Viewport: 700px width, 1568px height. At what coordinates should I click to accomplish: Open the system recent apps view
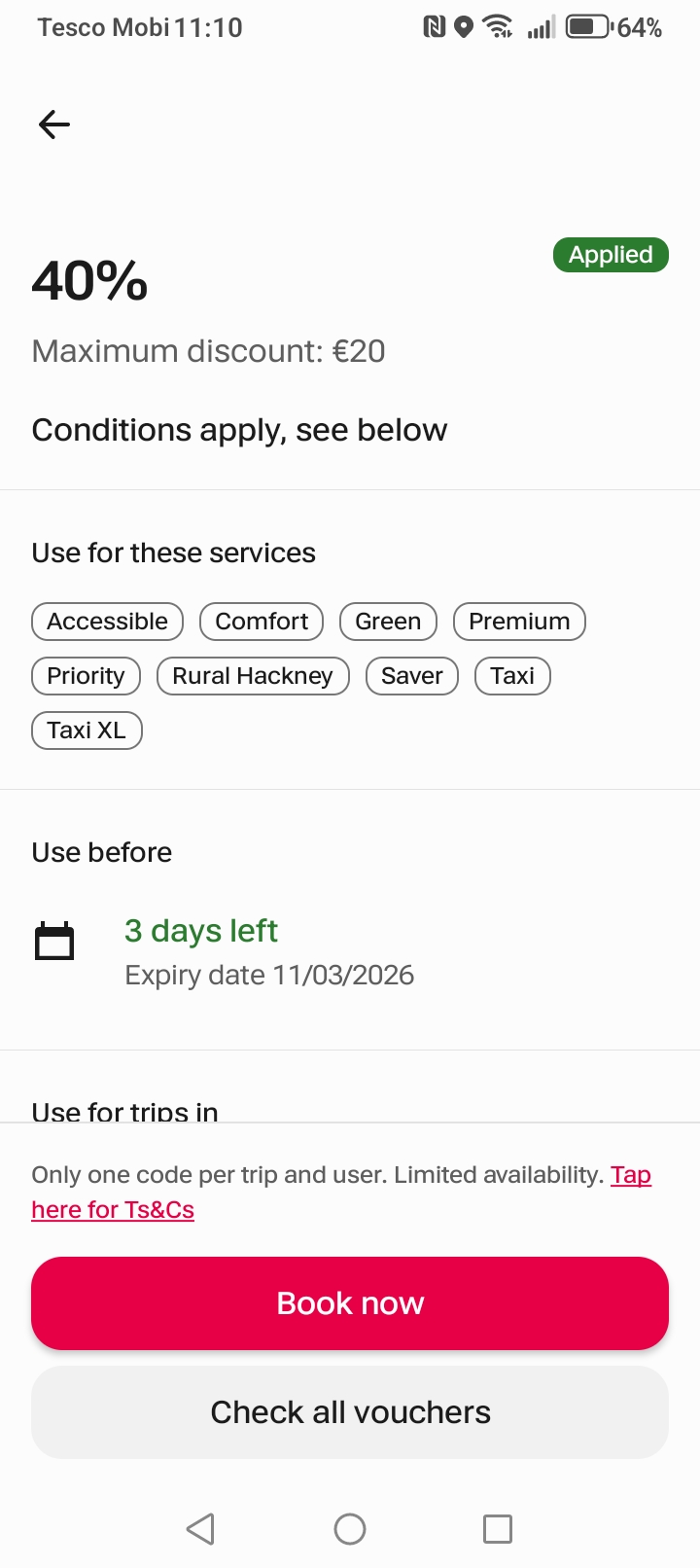(498, 1529)
